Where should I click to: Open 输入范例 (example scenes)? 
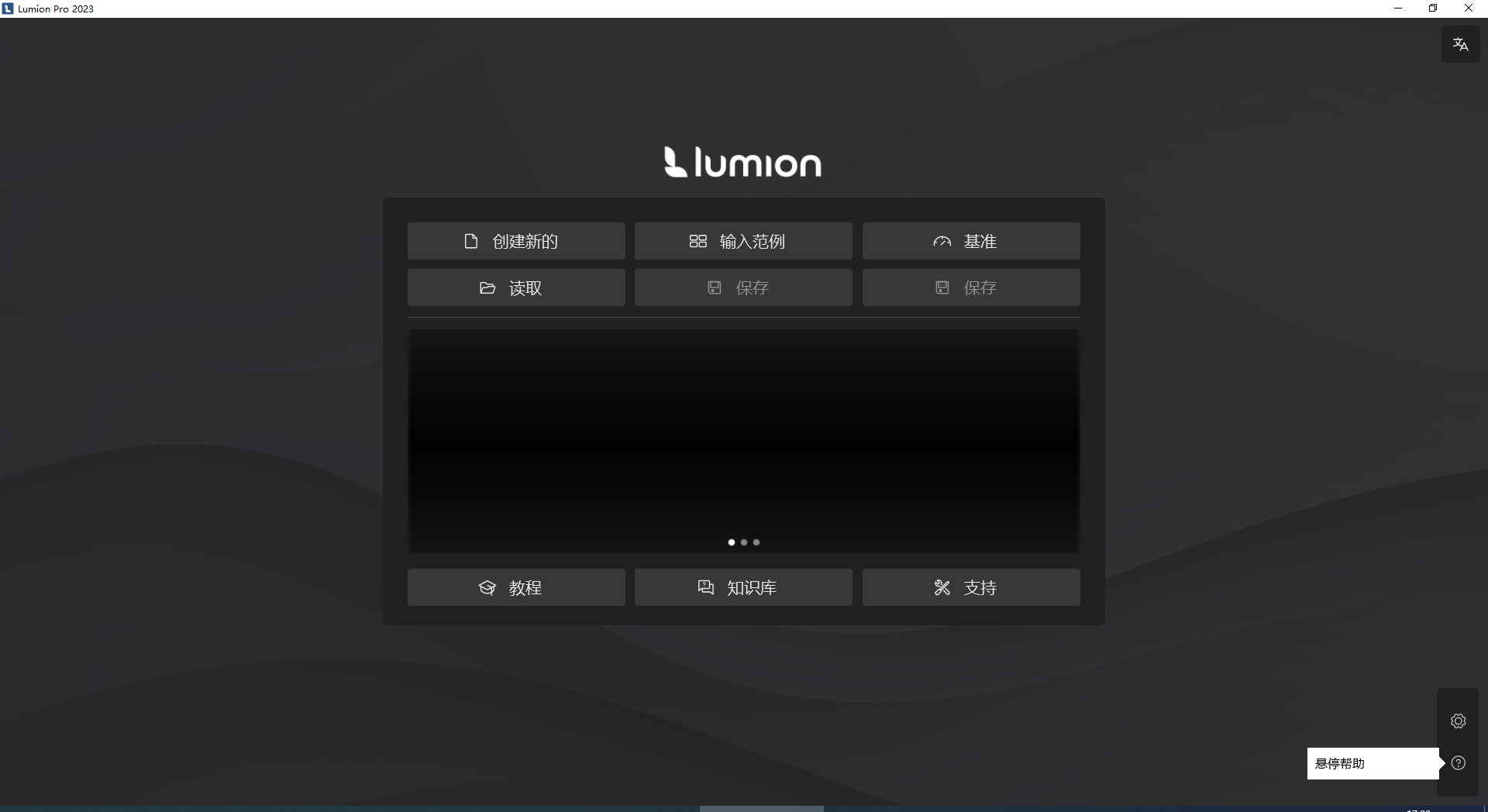tap(743, 241)
